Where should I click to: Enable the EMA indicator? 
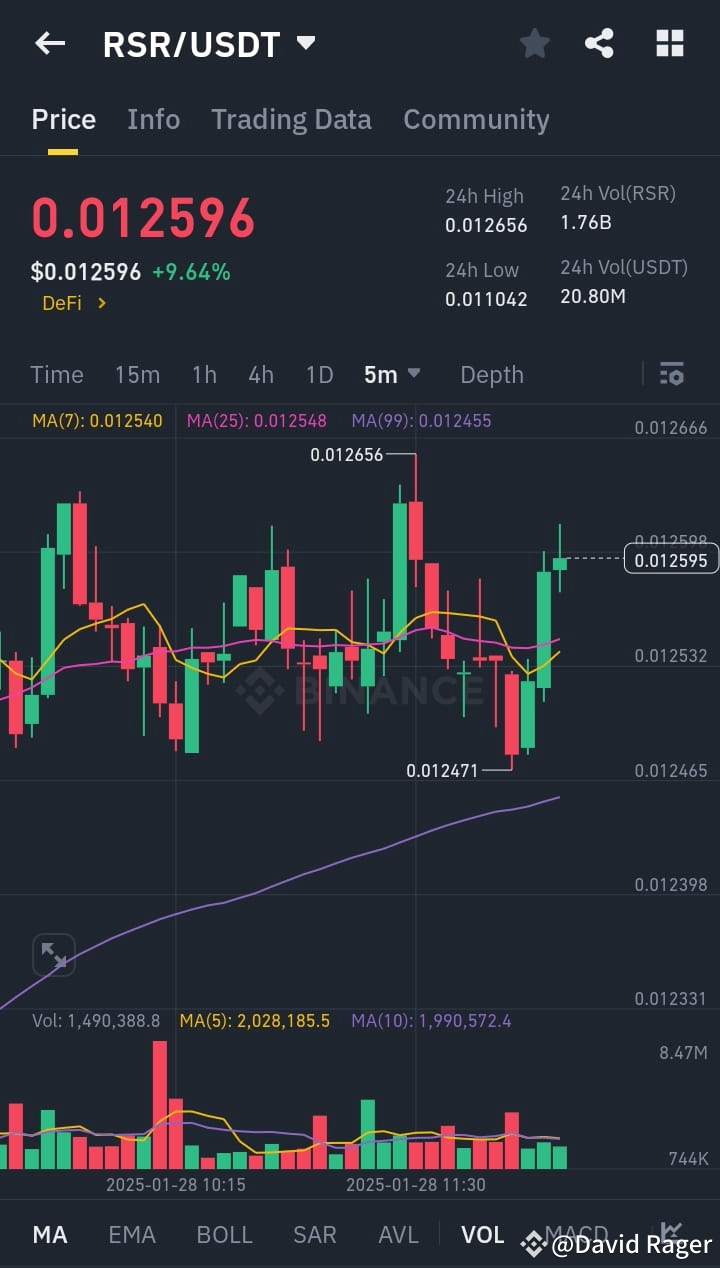tap(132, 1234)
